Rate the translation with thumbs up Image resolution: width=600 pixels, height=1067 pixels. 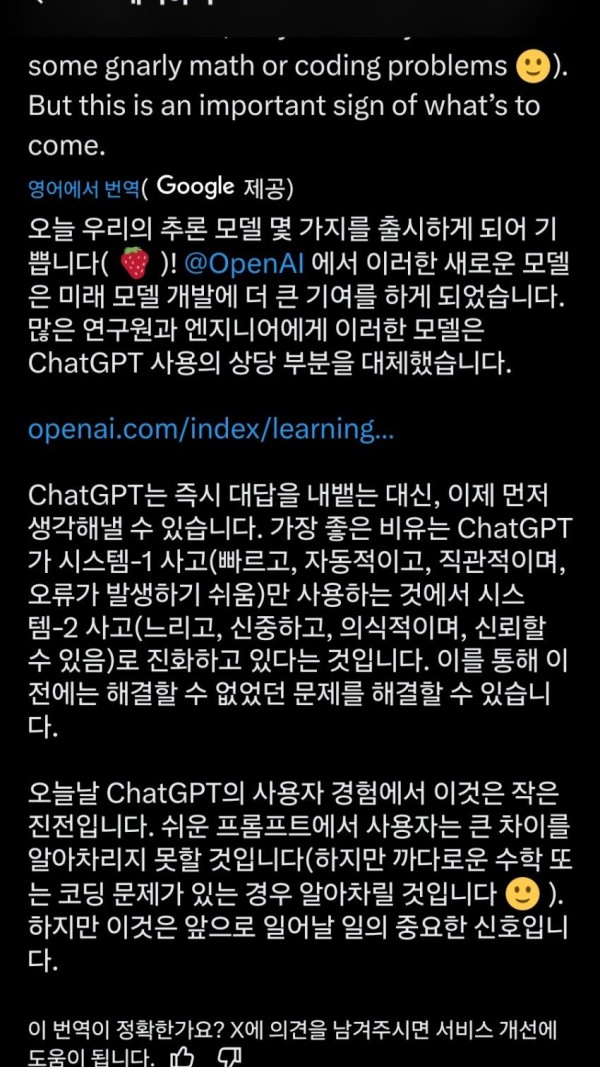tap(184, 1056)
